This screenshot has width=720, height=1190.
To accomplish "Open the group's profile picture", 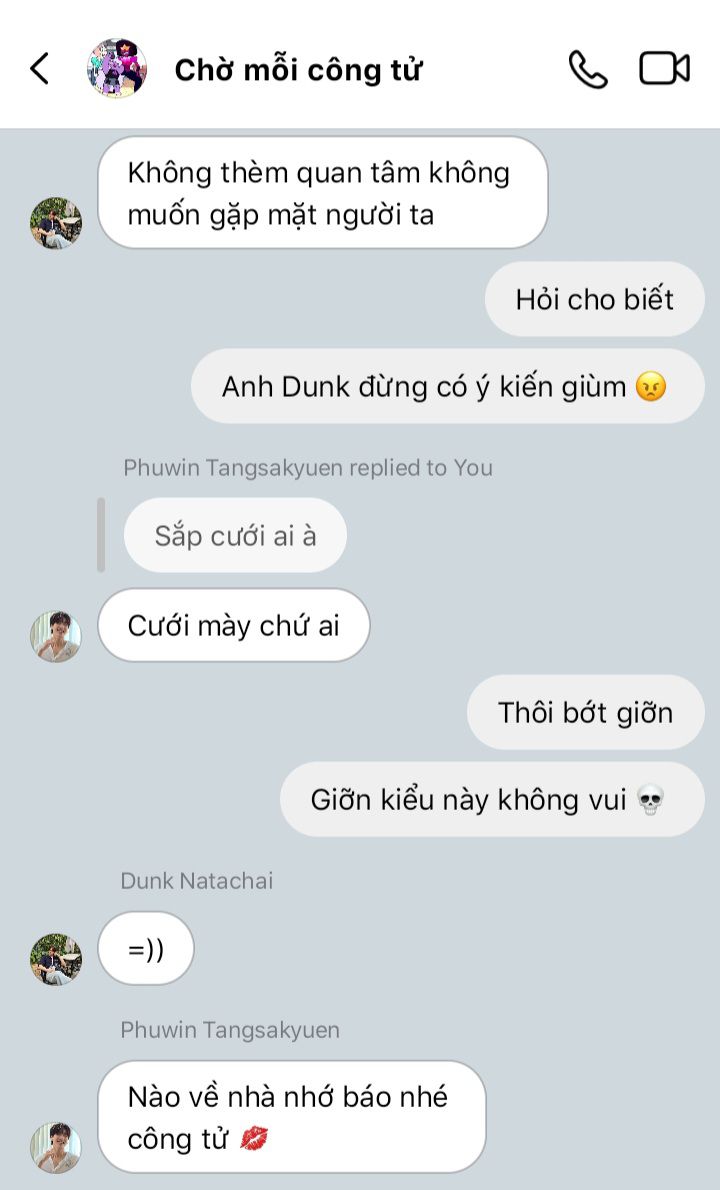I will click(117, 69).
